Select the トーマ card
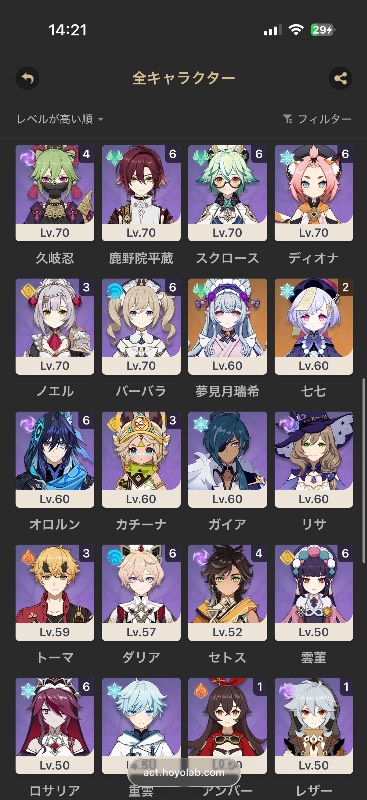 point(55,593)
